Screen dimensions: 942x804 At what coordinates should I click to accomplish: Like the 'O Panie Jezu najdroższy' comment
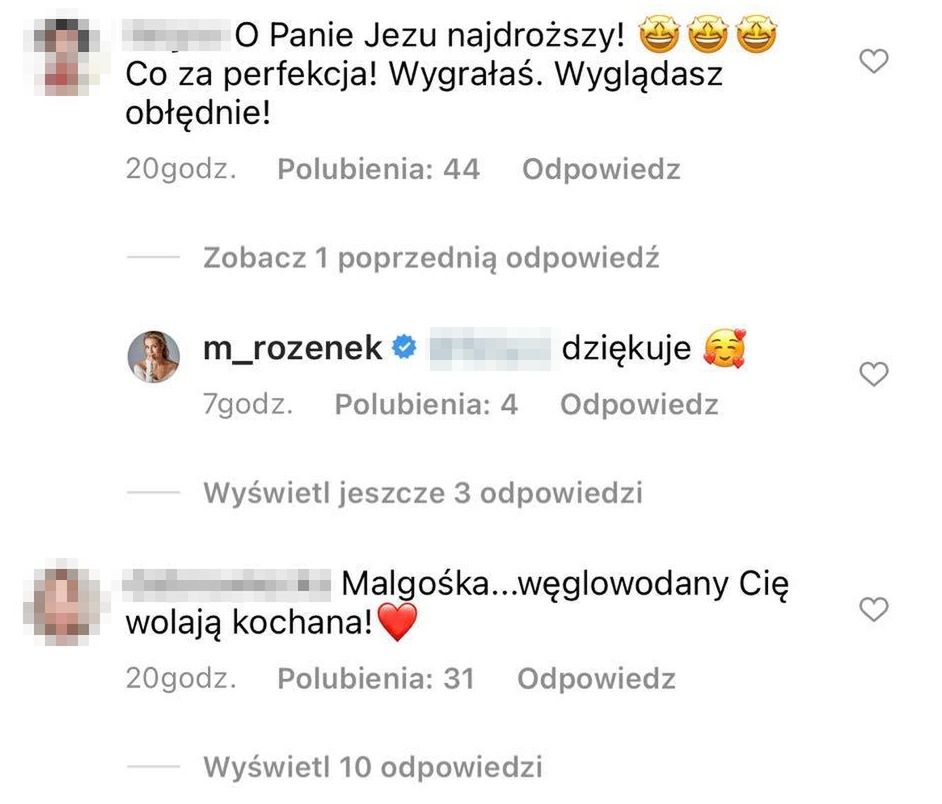tap(874, 63)
